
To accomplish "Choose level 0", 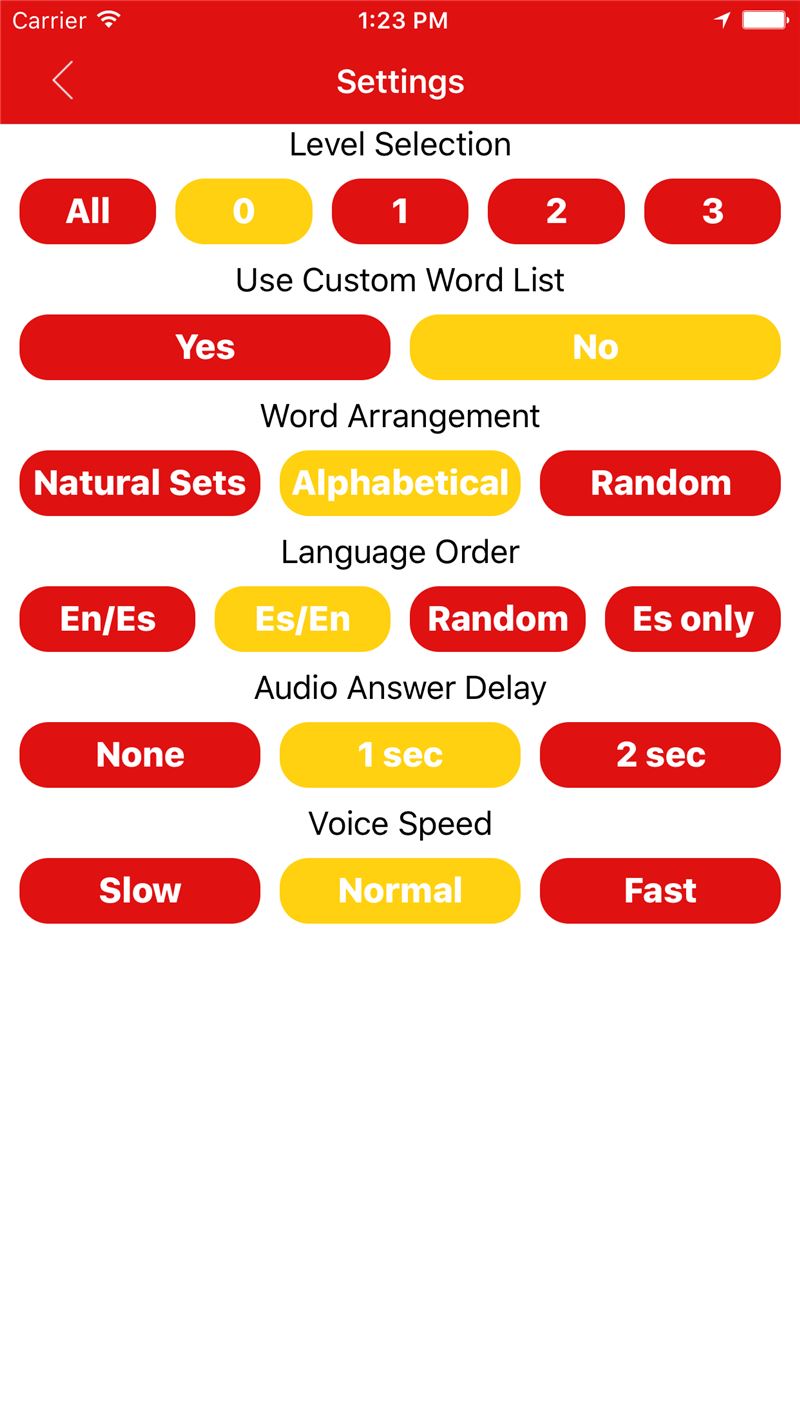I will tap(244, 211).
